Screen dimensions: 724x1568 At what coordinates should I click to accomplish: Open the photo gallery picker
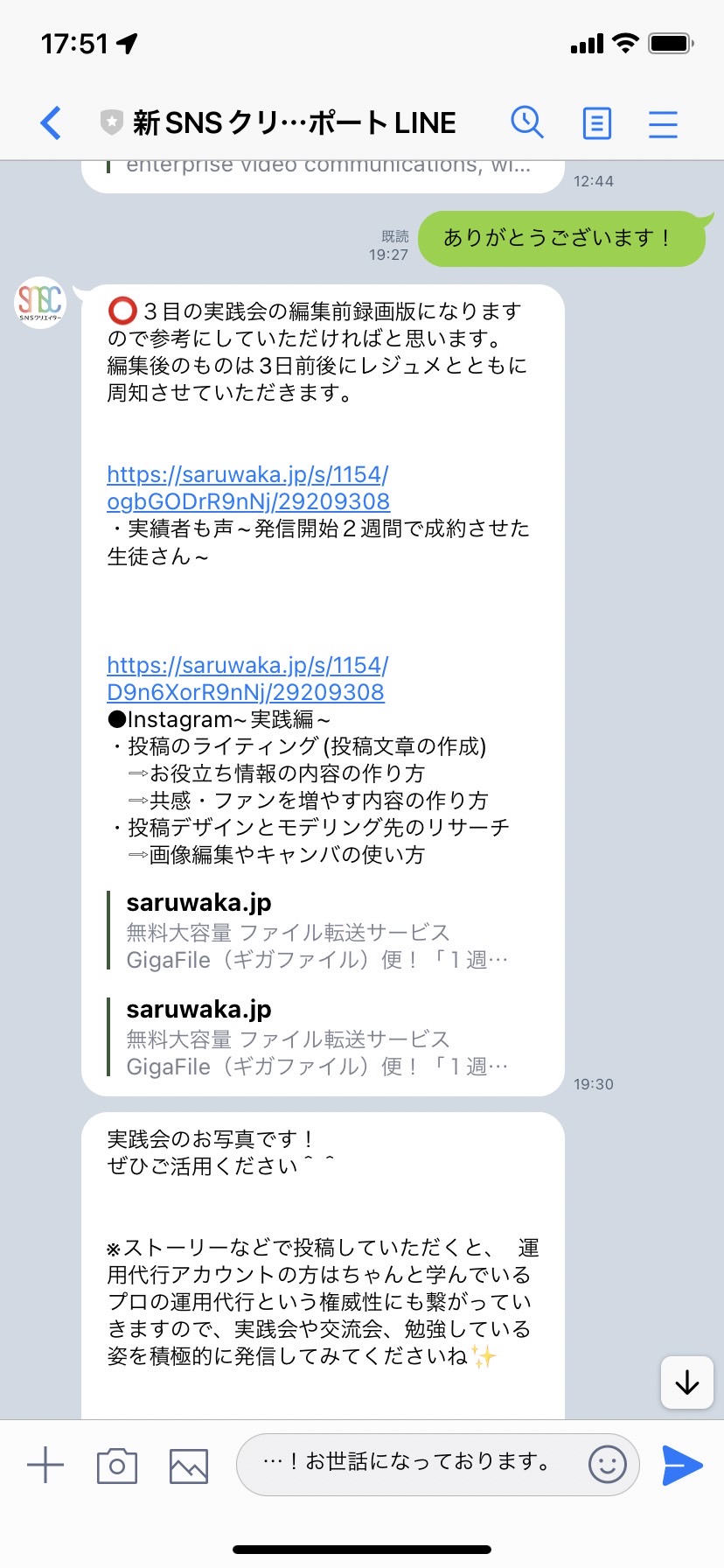pyautogui.click(x=189, y=1466)
